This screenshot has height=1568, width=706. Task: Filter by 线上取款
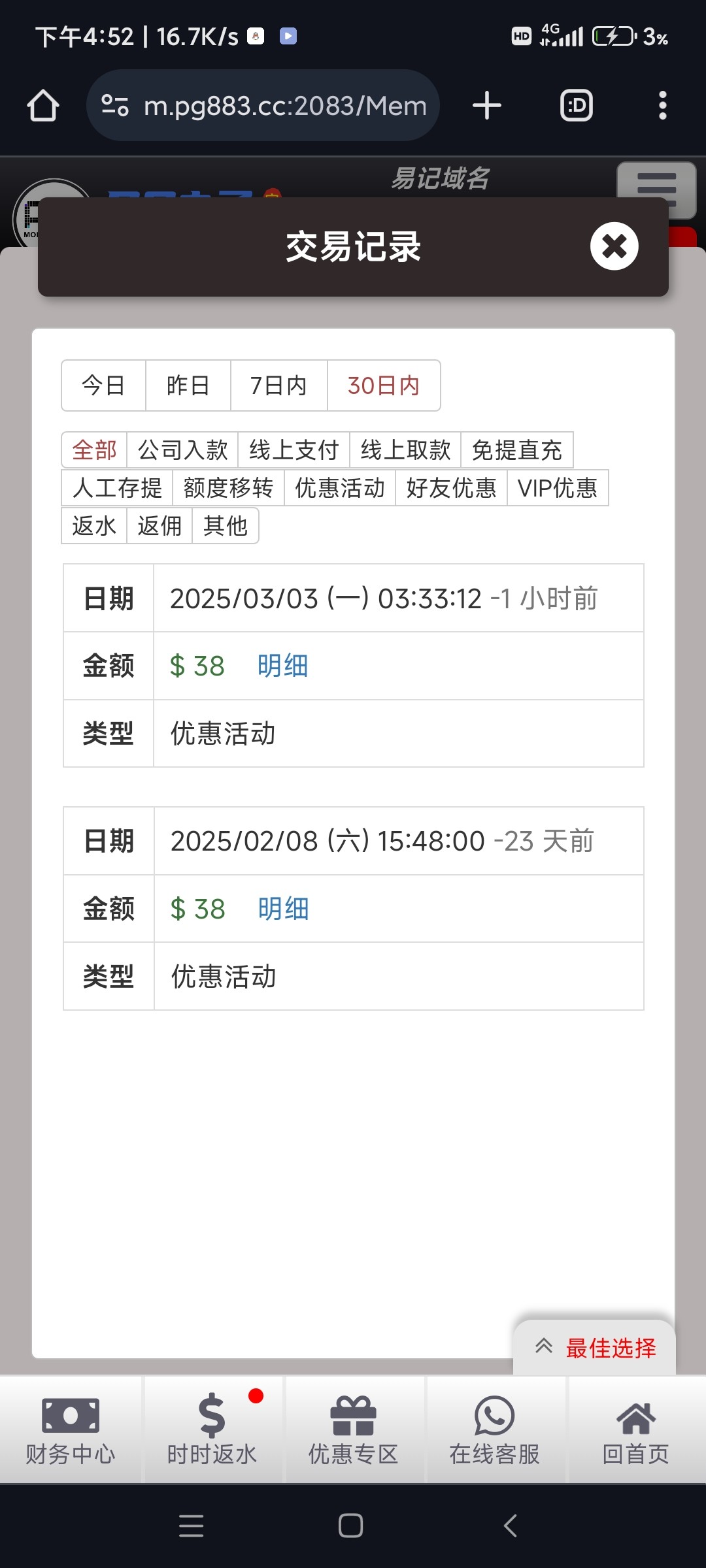click(405, 450)
